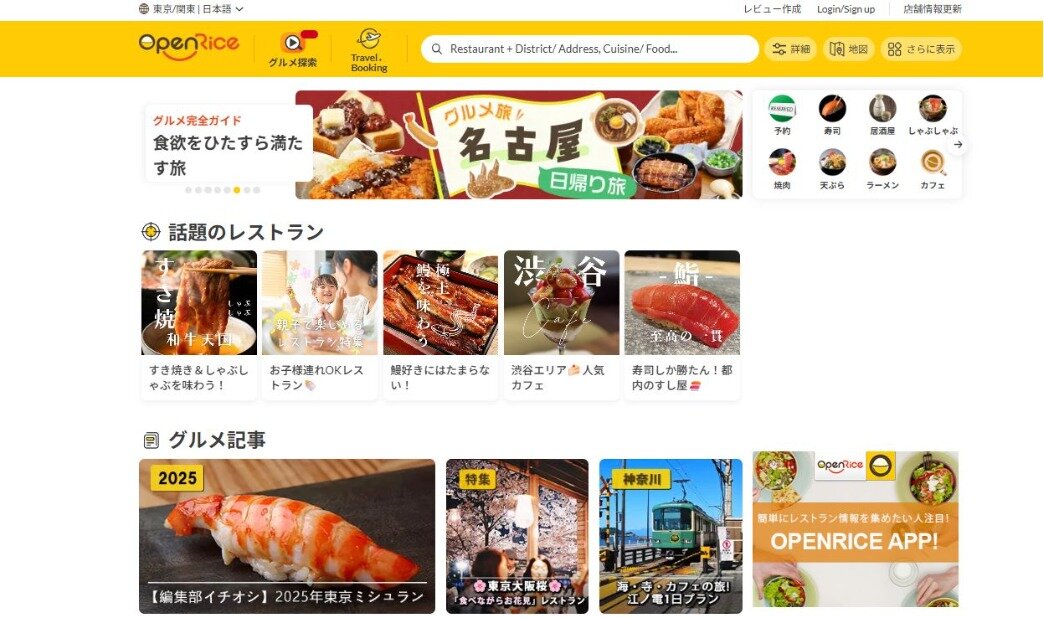Open the 東京/関東 region and language dropdown
The width and height of the screenshot is (1044, 617).
tap(191, 9)
